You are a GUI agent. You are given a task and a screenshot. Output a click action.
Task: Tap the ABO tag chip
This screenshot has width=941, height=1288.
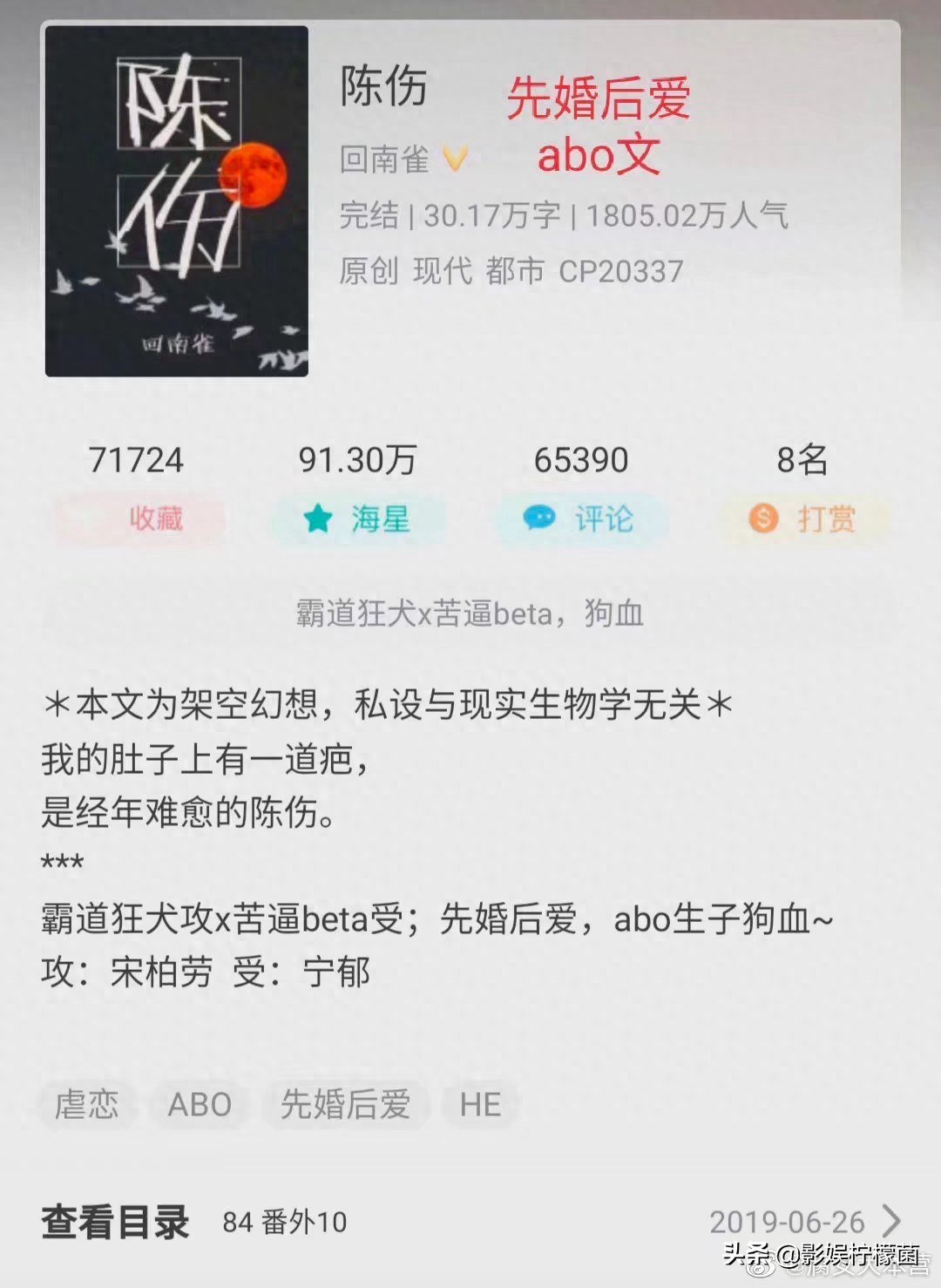pos(200,1104)
